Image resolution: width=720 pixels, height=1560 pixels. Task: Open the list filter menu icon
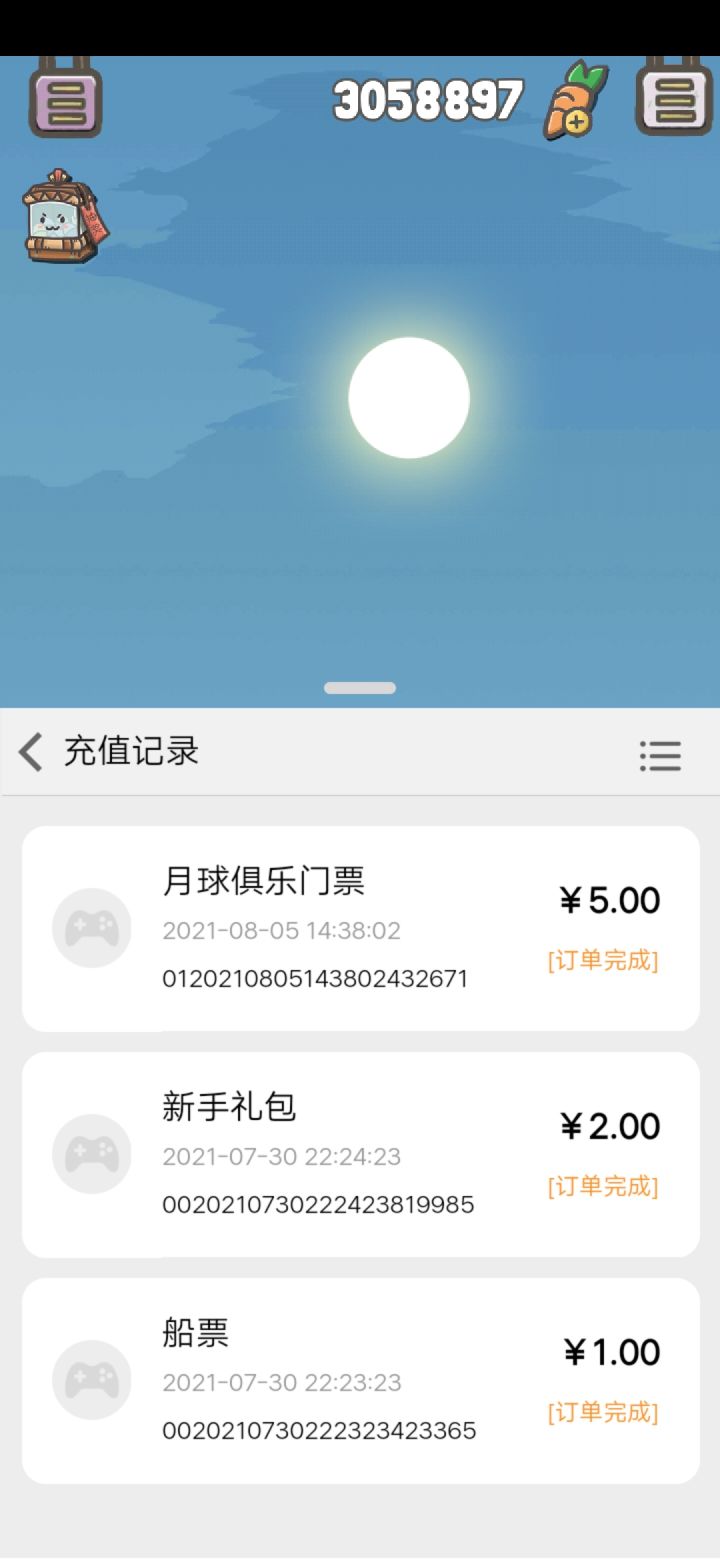coord(660,756)
